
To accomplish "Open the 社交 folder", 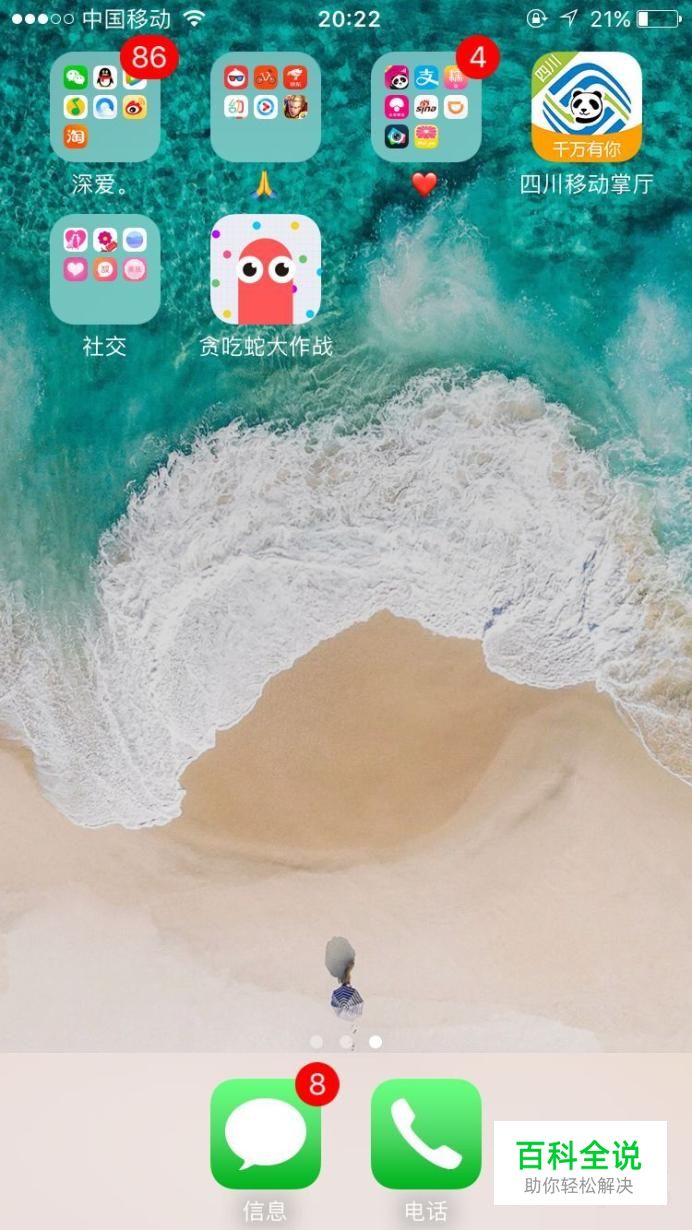I will click(105, 269).
